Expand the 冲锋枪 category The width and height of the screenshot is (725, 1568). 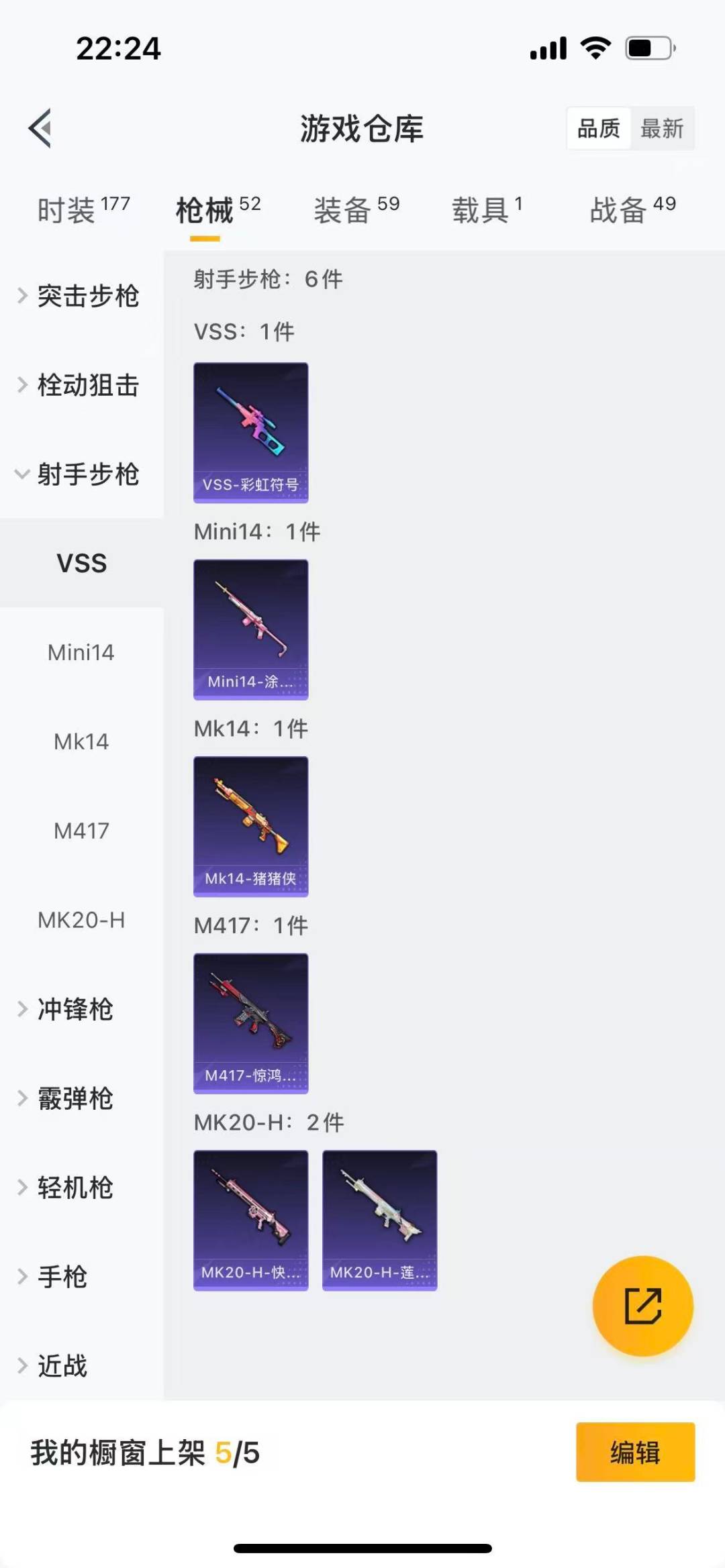pyautogui.click(x=74, y=1009)
